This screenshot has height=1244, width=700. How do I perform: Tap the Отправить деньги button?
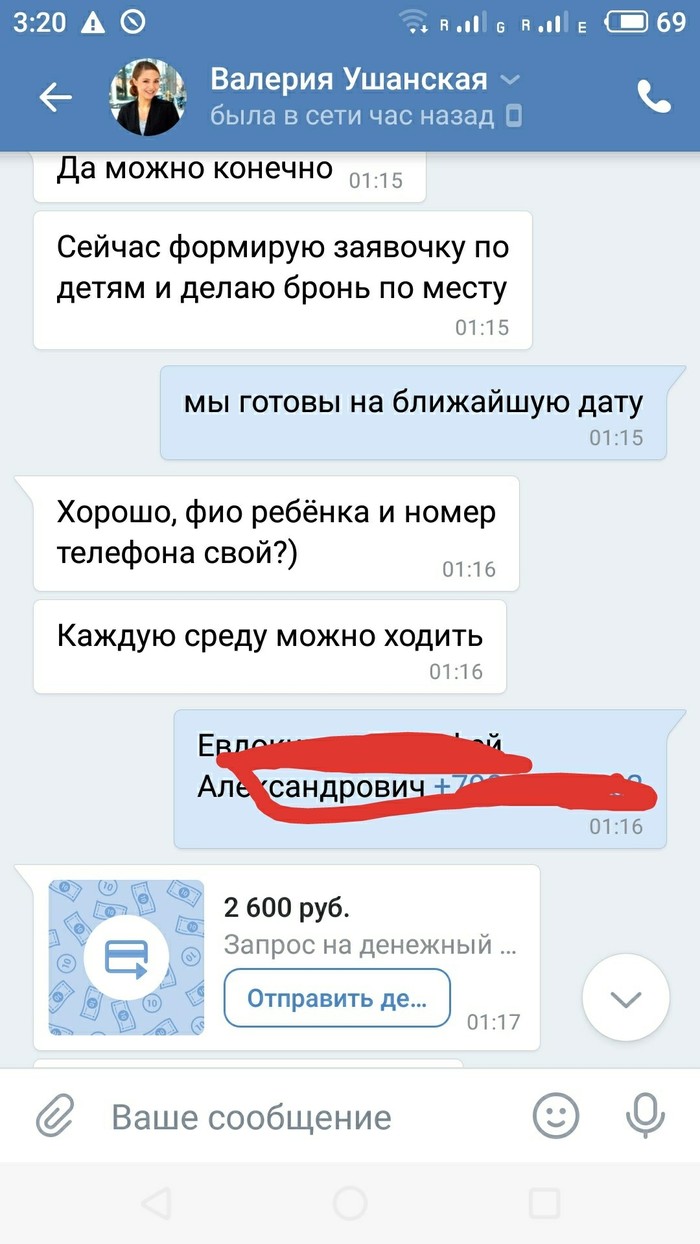(x=337, y=998)
